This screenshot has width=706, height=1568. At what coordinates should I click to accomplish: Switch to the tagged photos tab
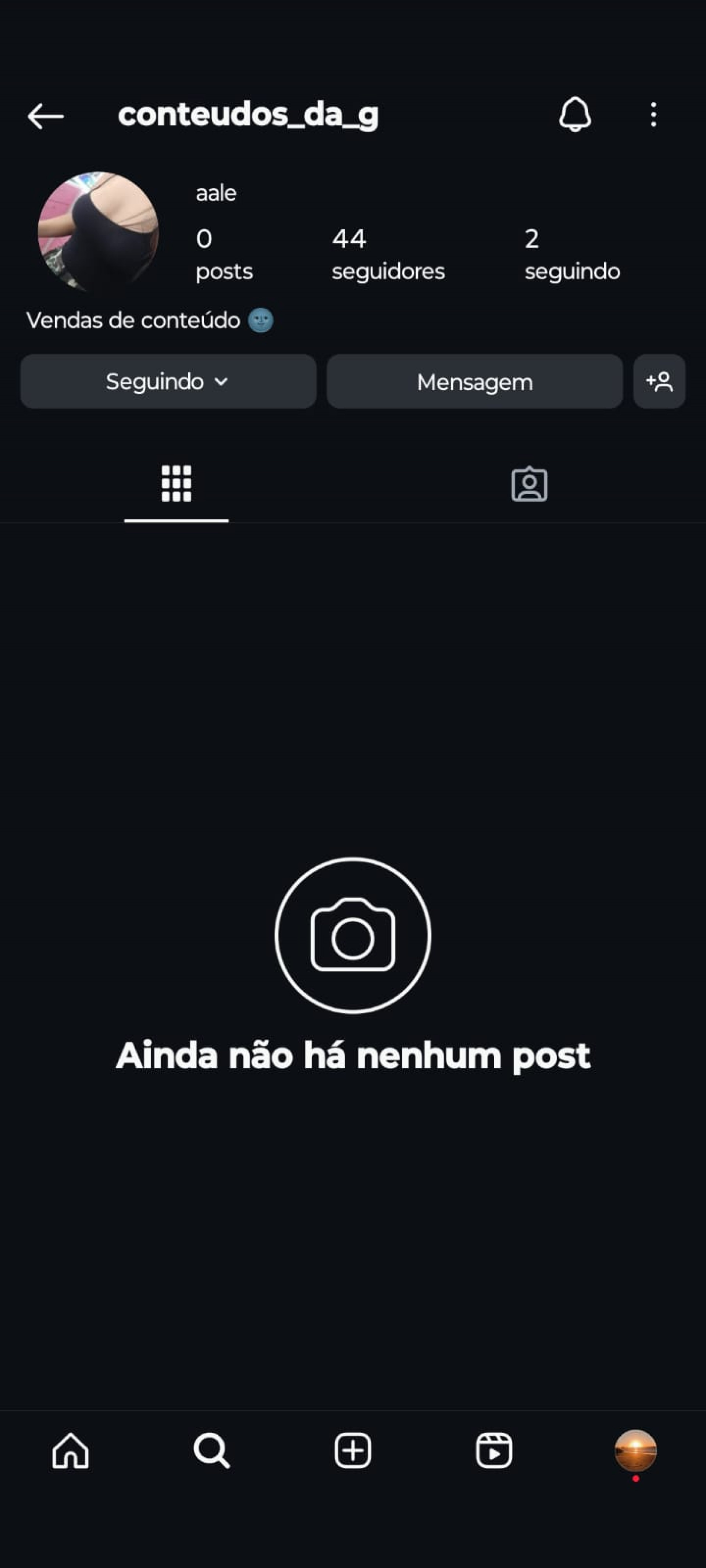point(529,484)
